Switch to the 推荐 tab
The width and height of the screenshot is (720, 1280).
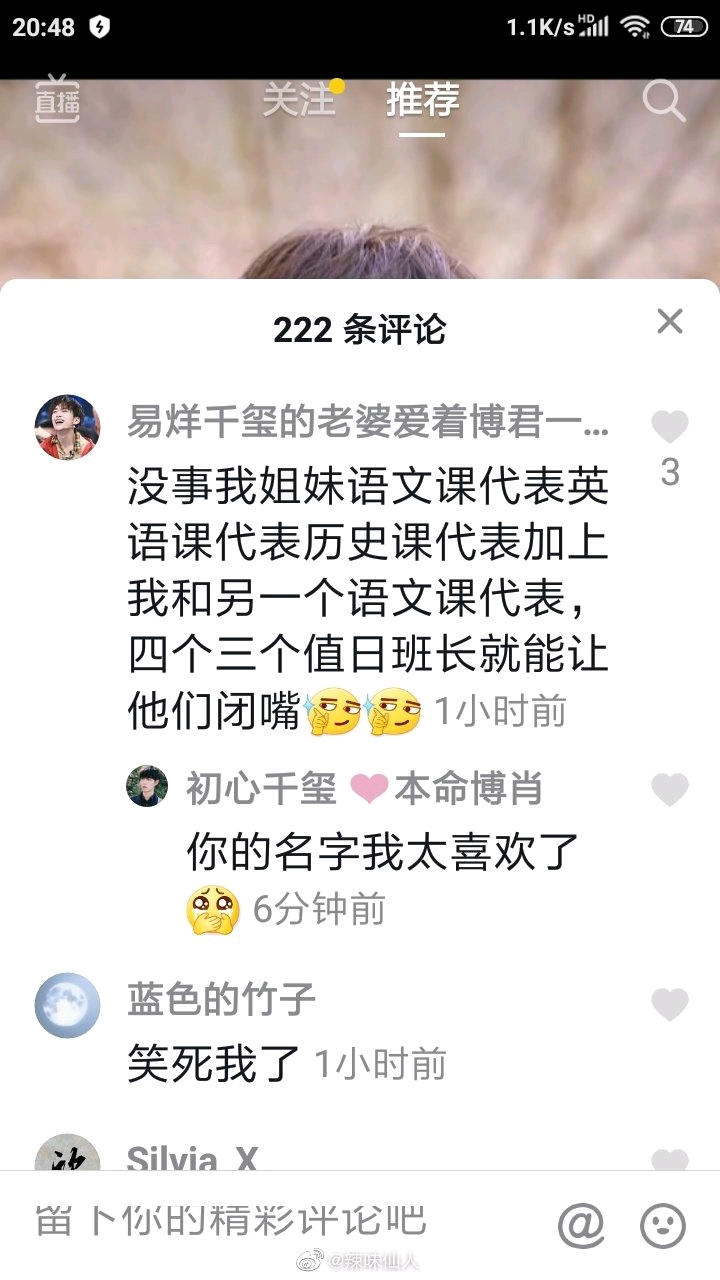pyautogui.click(x=422, y=100)
